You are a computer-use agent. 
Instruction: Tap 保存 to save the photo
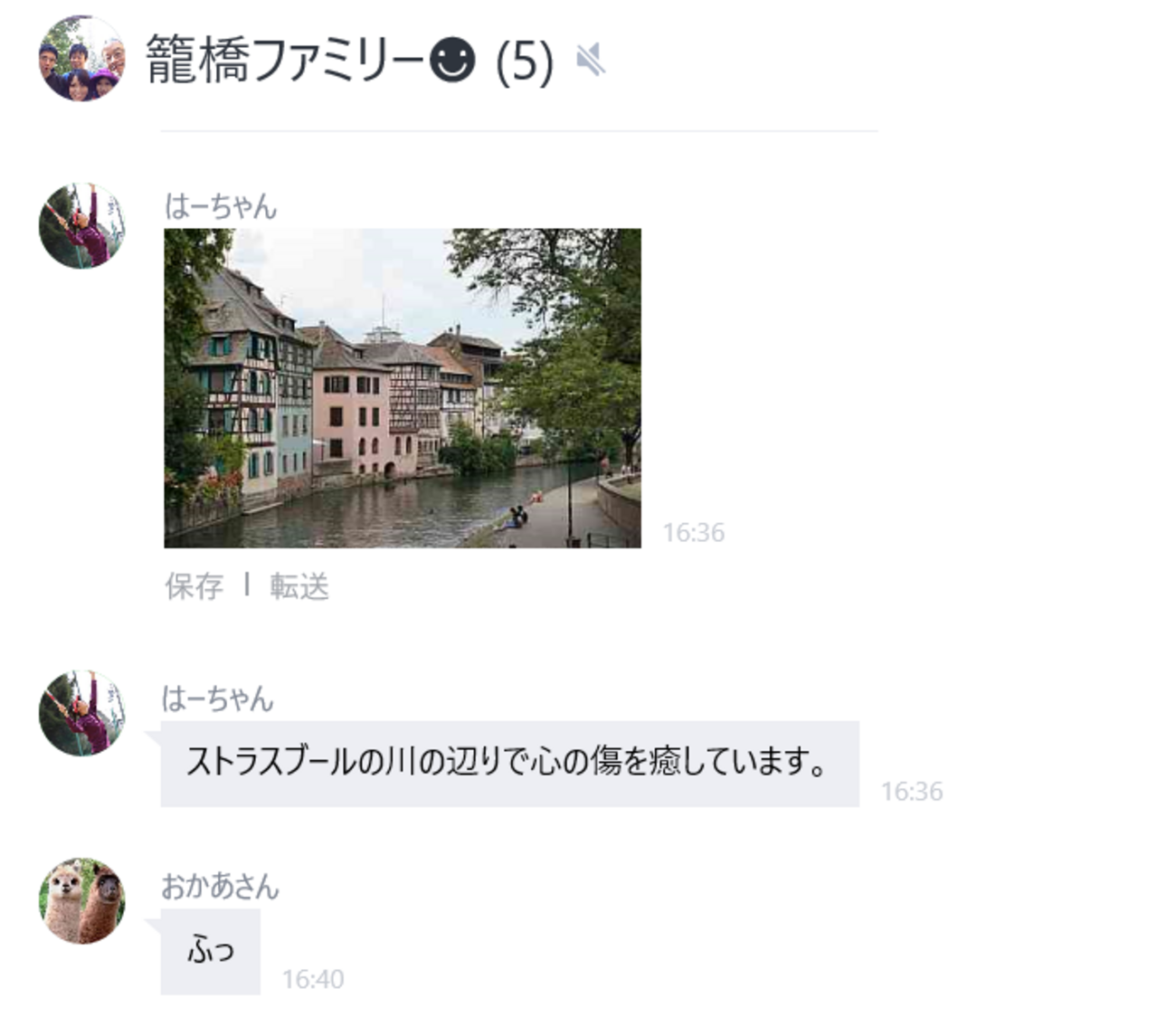(194, 586)
